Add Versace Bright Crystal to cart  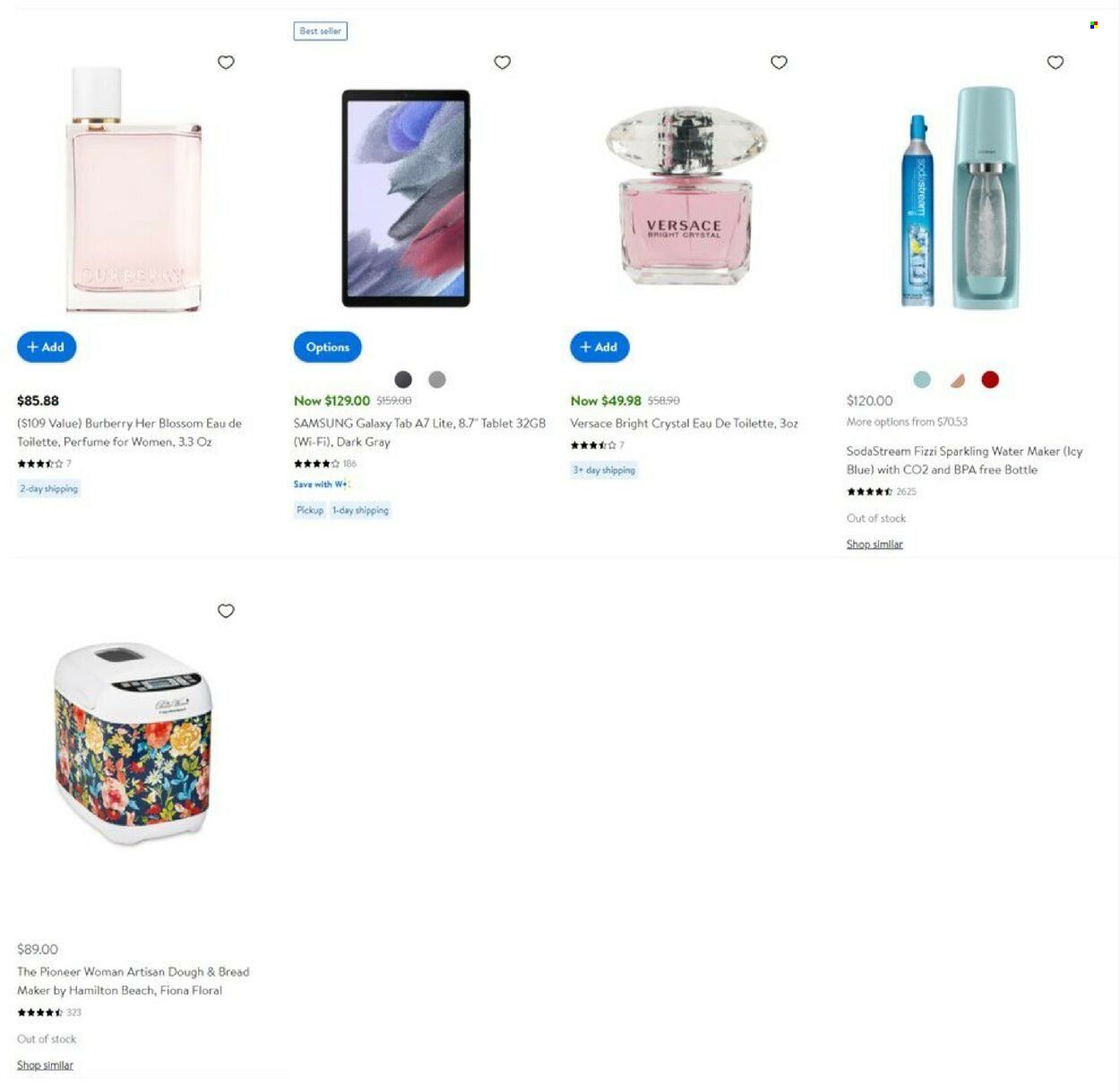599,347
